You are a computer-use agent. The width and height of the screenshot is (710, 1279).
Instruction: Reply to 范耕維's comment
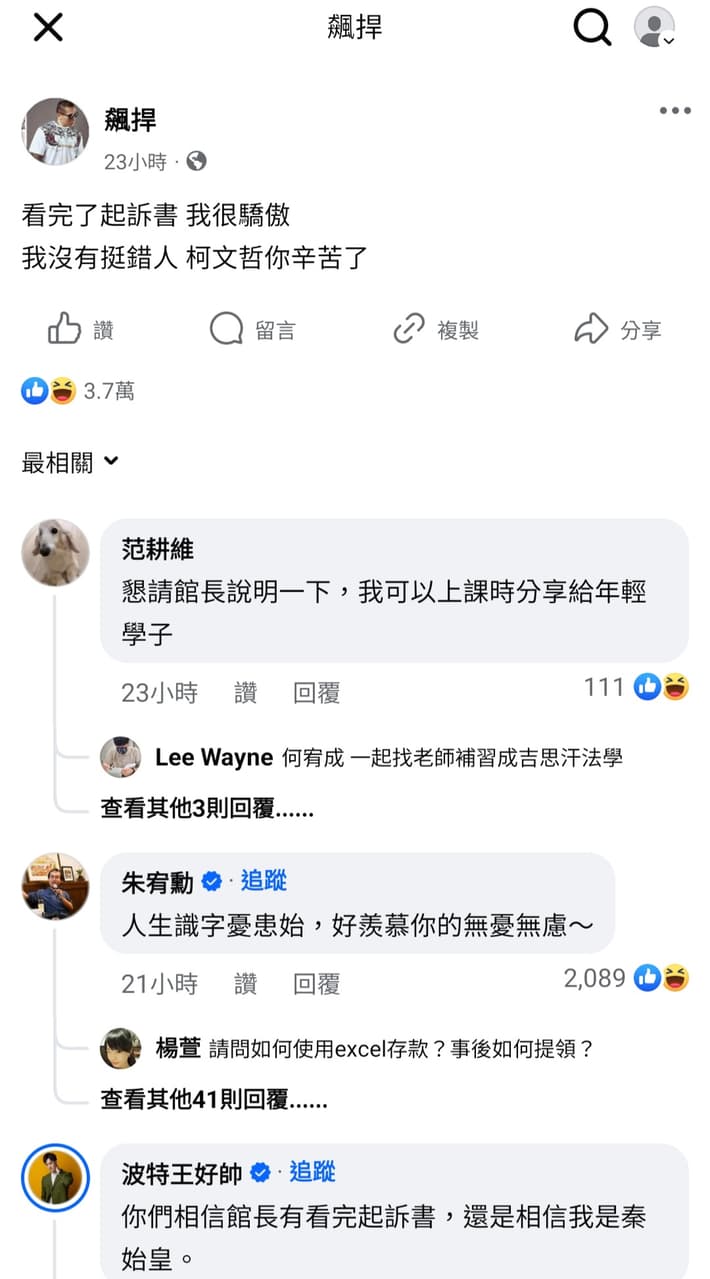pyautogui.click(x=317, y=692)
